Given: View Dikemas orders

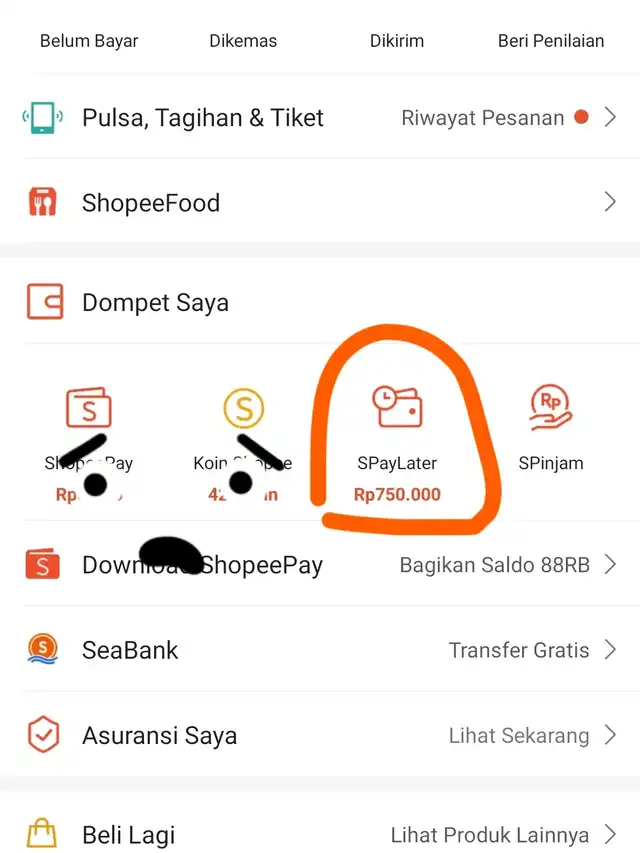Looking at the screenshot, I should [243, 41].
